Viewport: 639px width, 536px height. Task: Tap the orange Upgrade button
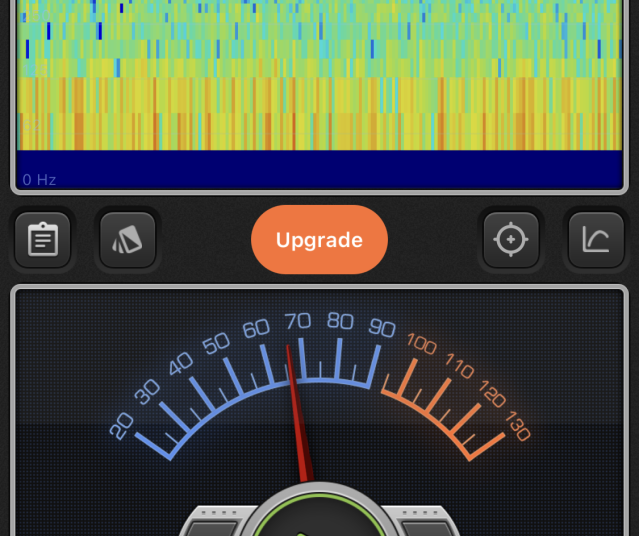(319, 240)
